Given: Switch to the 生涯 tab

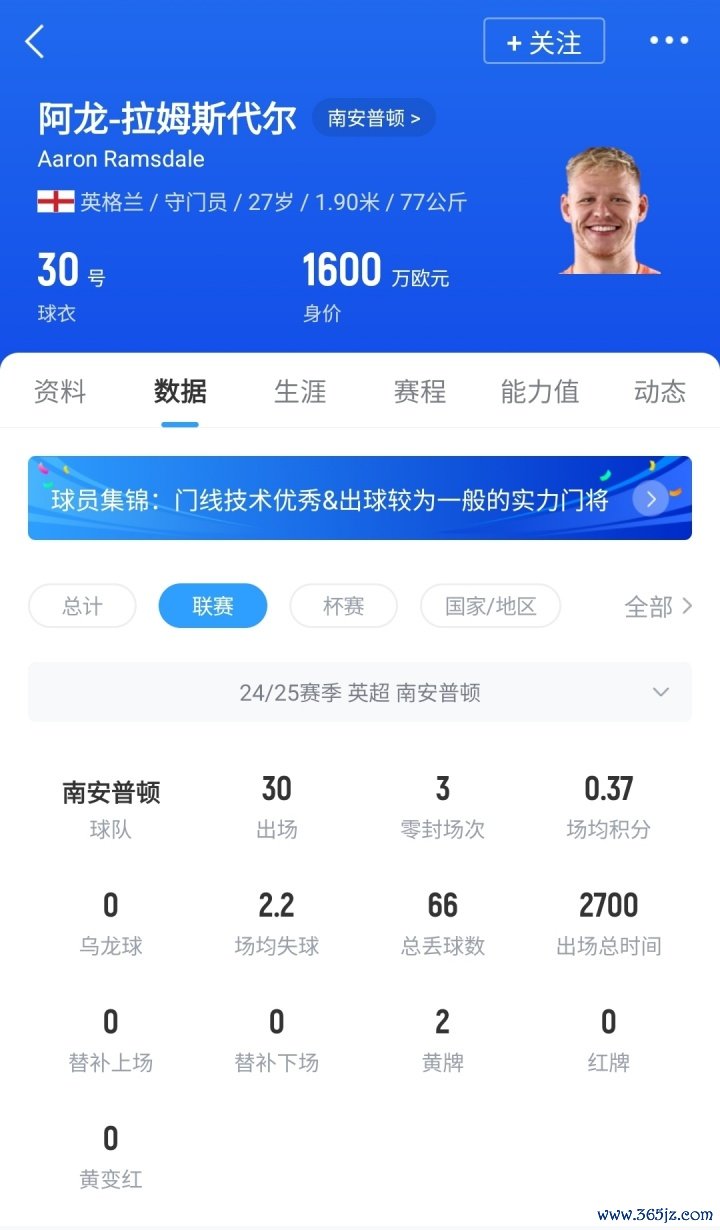Looking at the screenshot, I should [300, 391].
